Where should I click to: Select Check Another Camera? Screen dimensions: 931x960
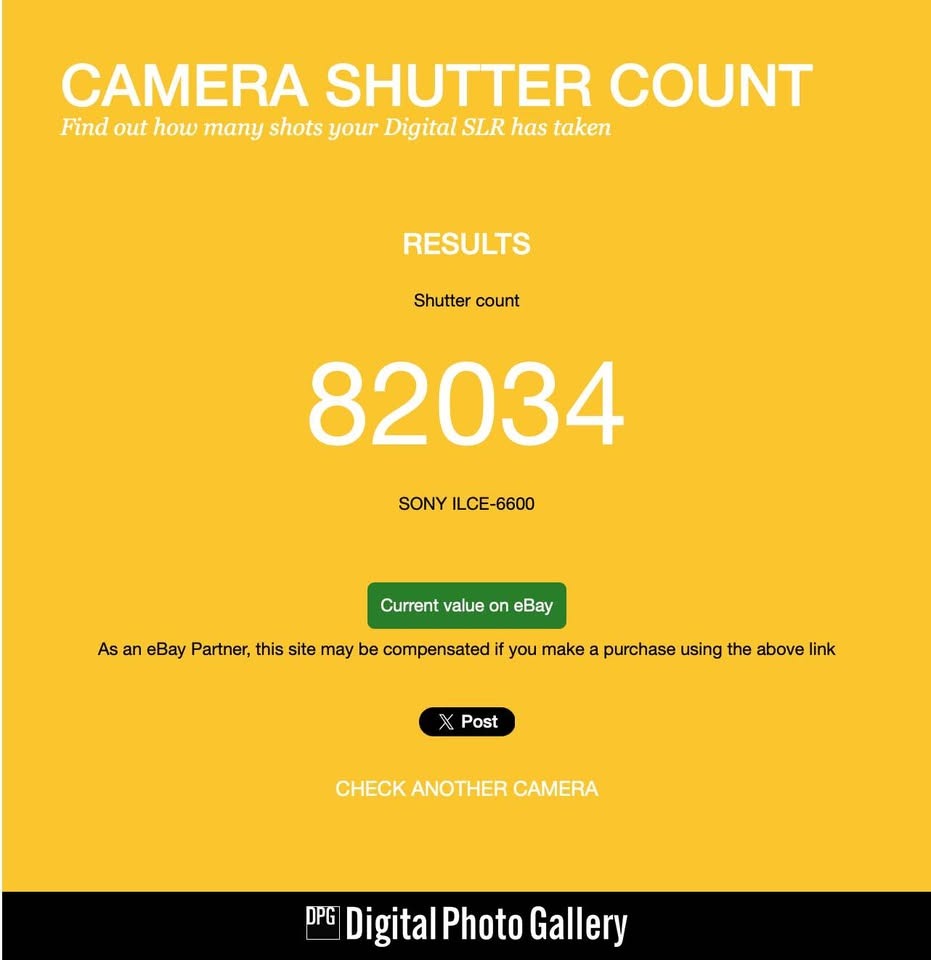coord(466,789)
